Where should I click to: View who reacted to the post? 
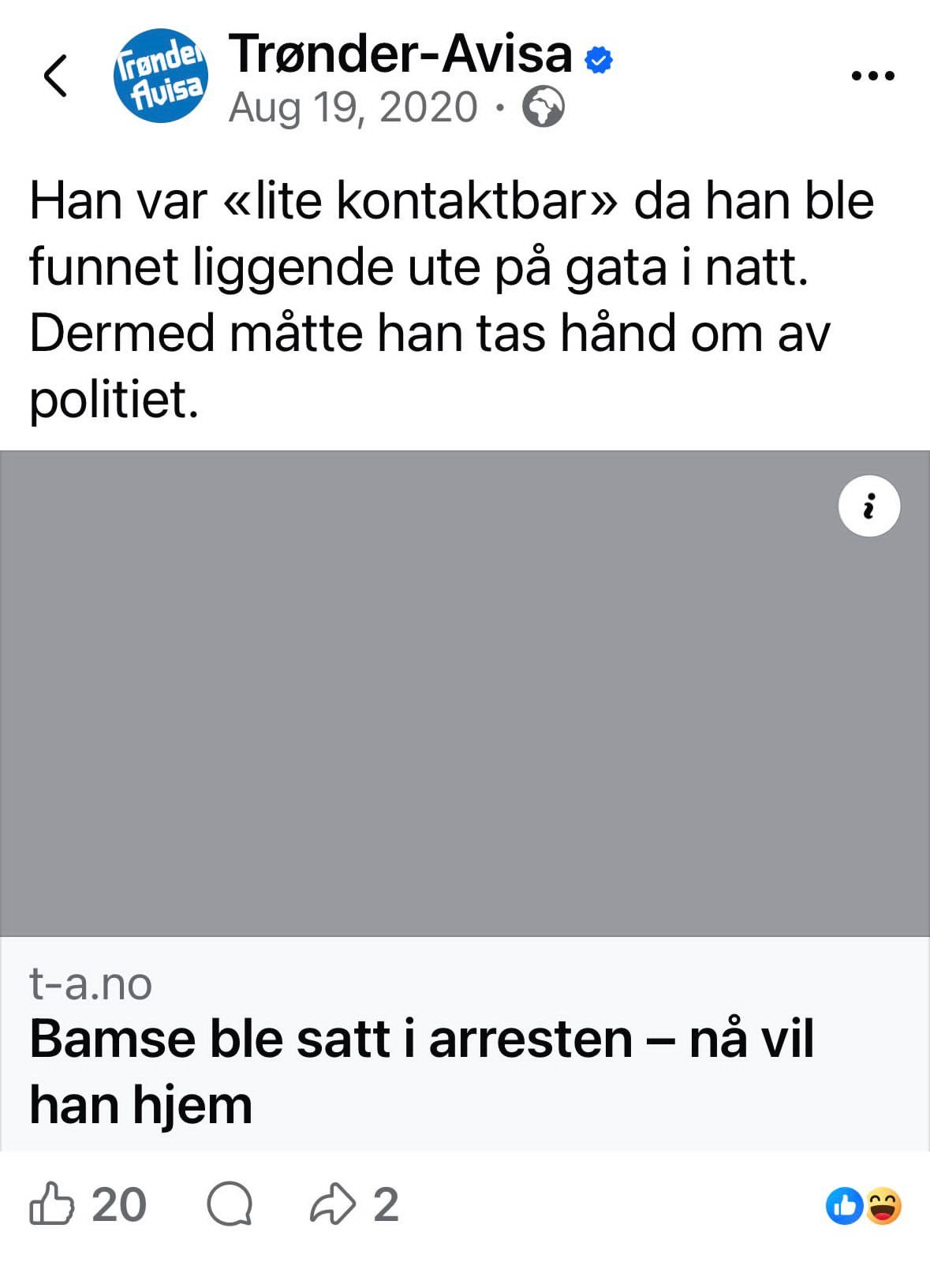(x=863, y=1206)
